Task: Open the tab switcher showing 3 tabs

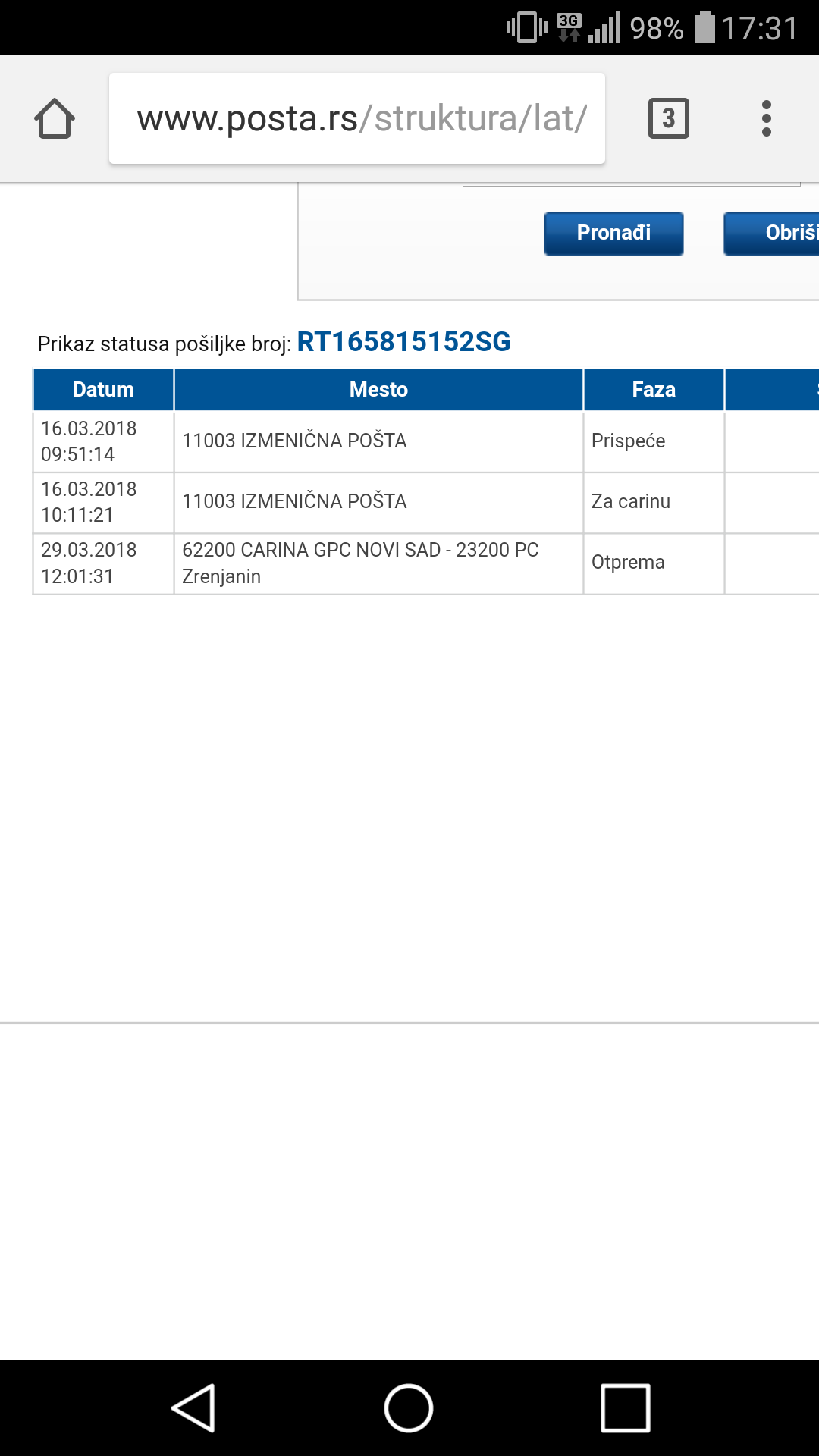Action: (668, 118)
